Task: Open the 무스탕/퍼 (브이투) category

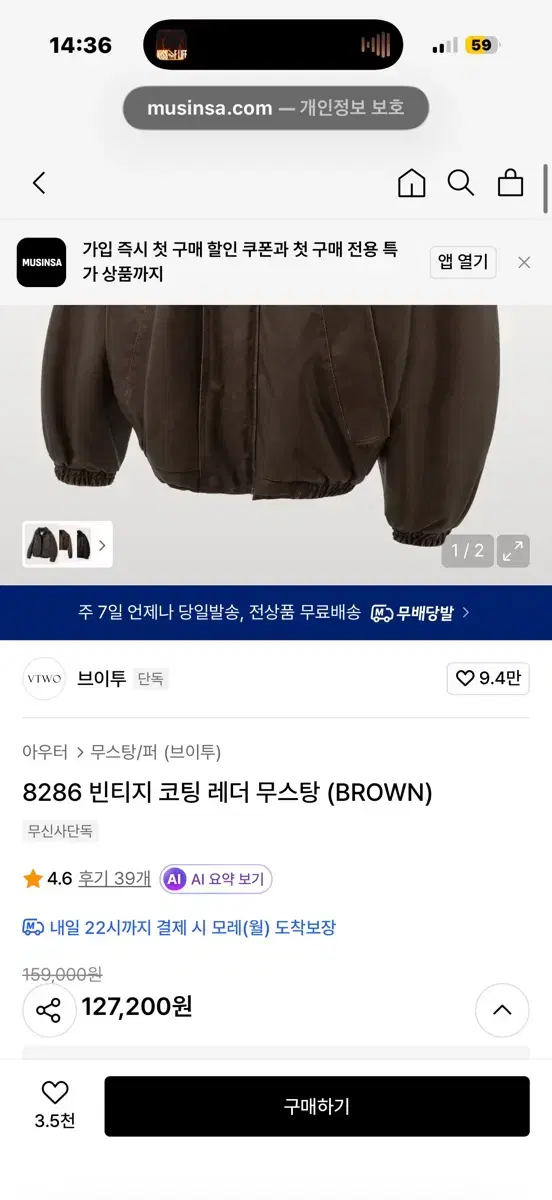Action: pyautogui.click(x=156, y=752)
